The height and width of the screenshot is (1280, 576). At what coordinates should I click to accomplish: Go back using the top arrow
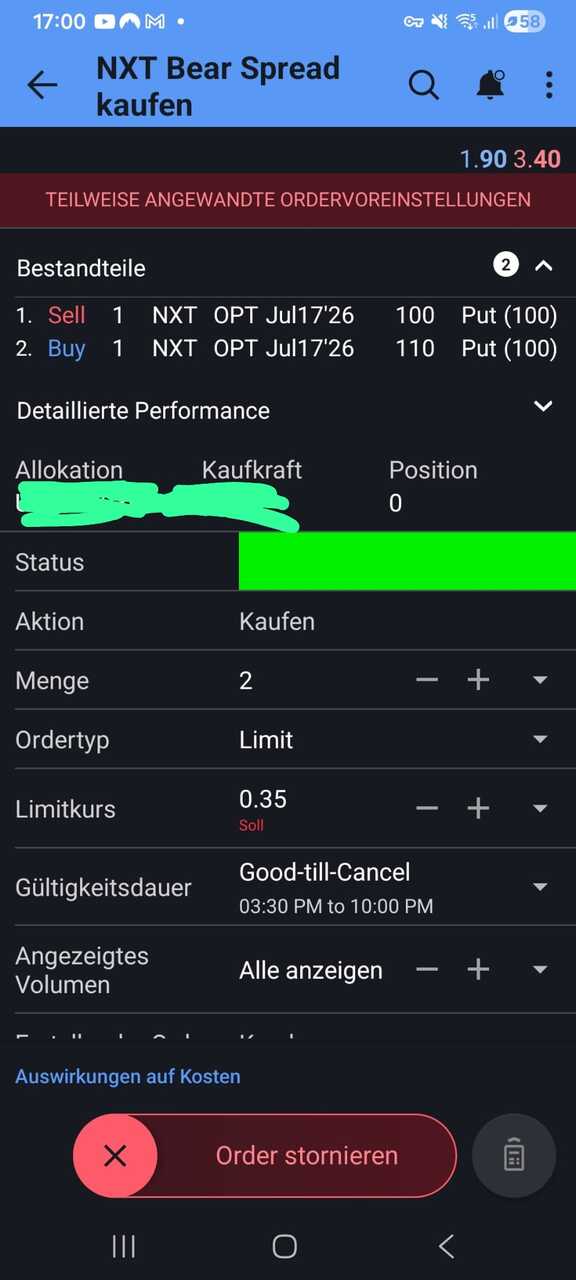[42, 86]
